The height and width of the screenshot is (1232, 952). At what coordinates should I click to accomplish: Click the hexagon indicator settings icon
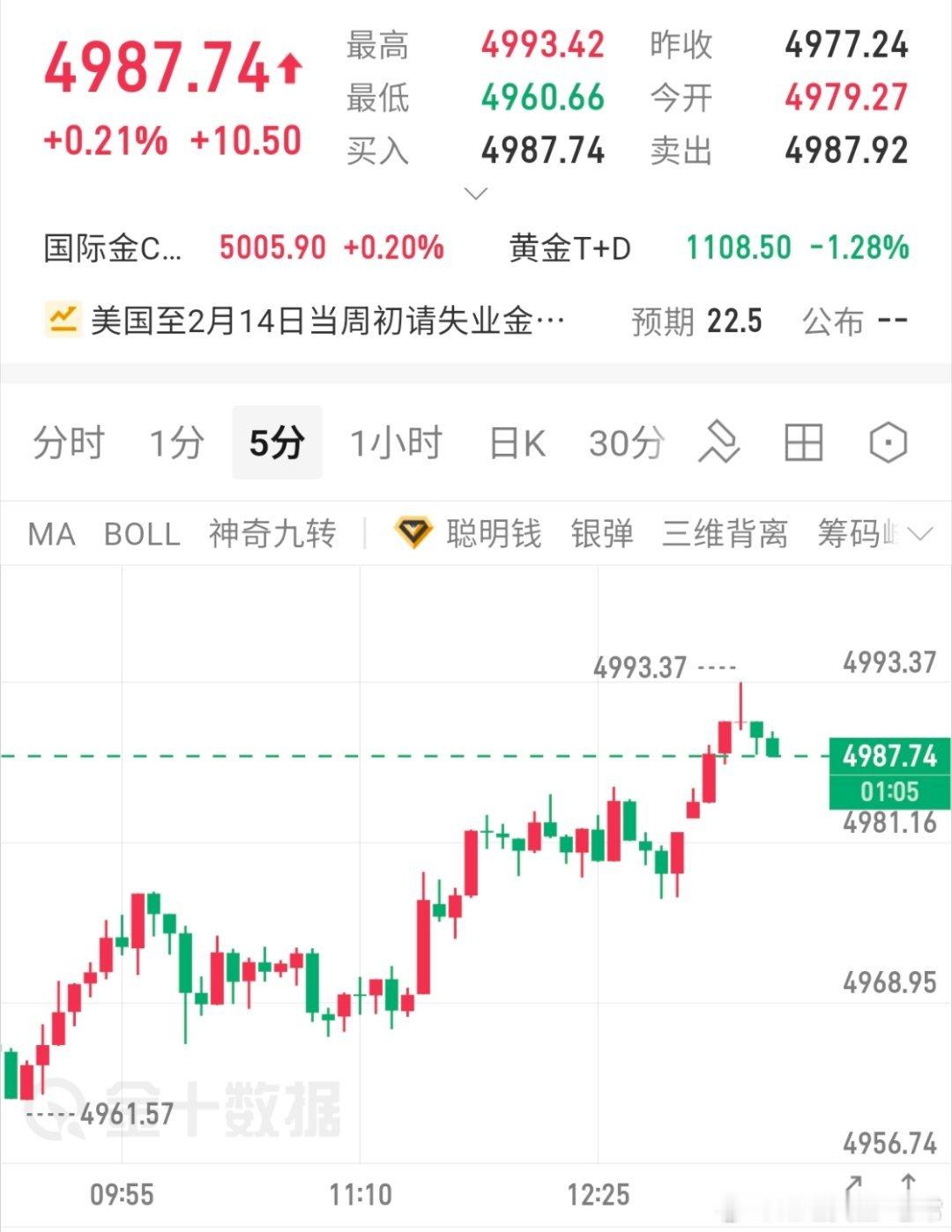(x=889, y=443)
